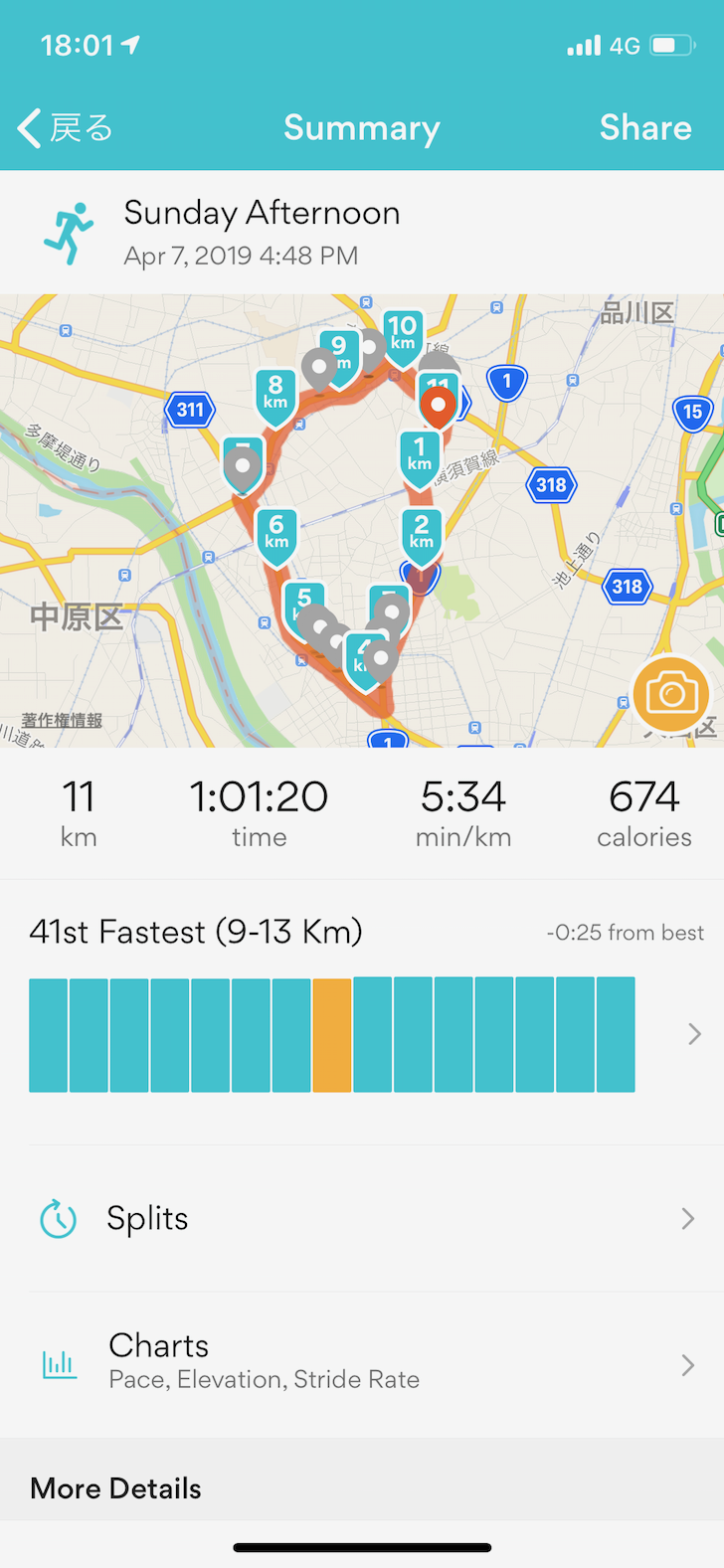The height and width of the screenshot is (1568, 724).
Task: Tap the orange camera button on map
Action: click(x=671, y=693)
